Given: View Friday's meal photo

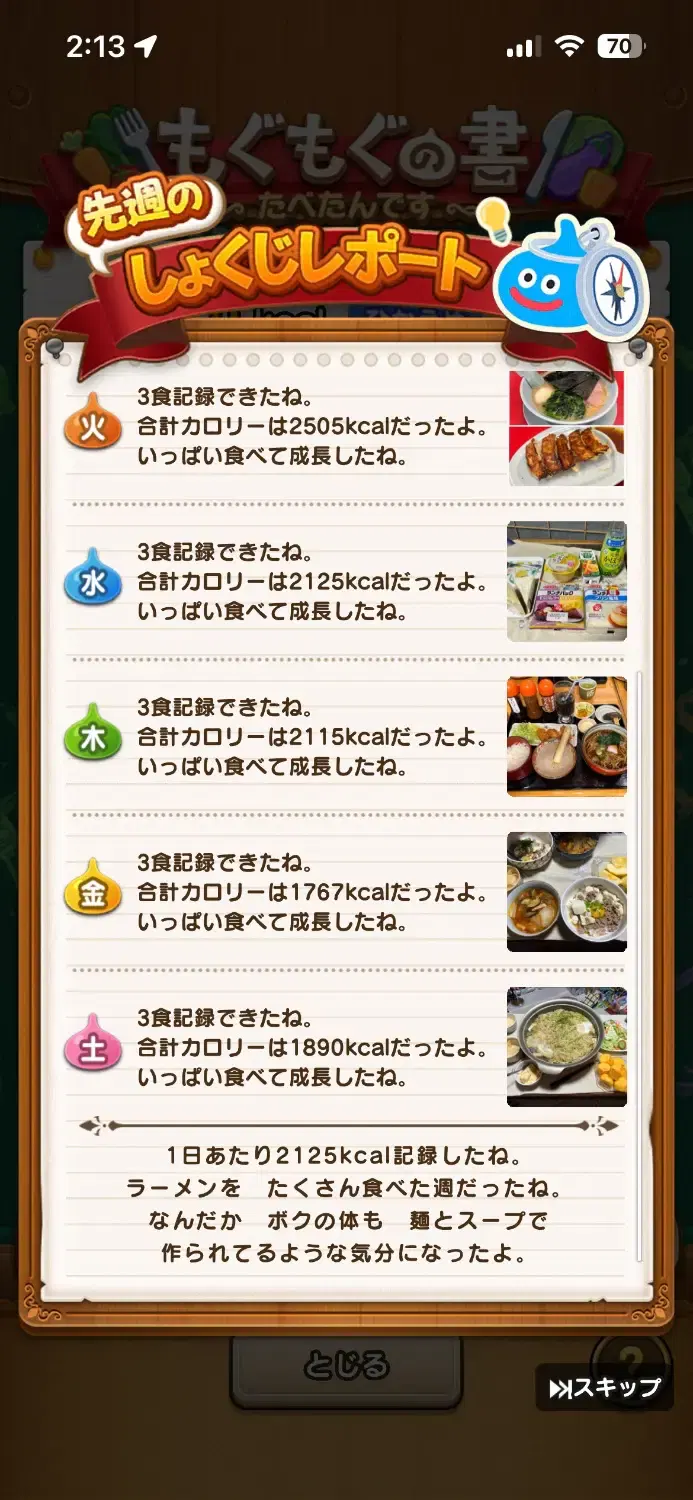Looking at the screenshot, I should pos(566,891).
